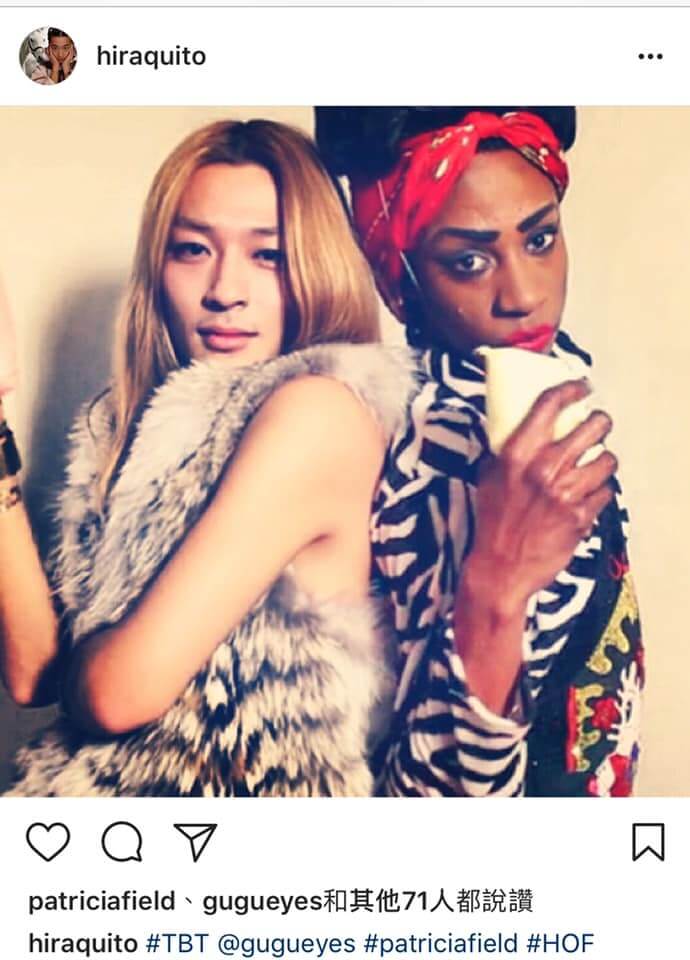Like the post with the heart icon
The image size is (690, 960).
click(47, 842)
